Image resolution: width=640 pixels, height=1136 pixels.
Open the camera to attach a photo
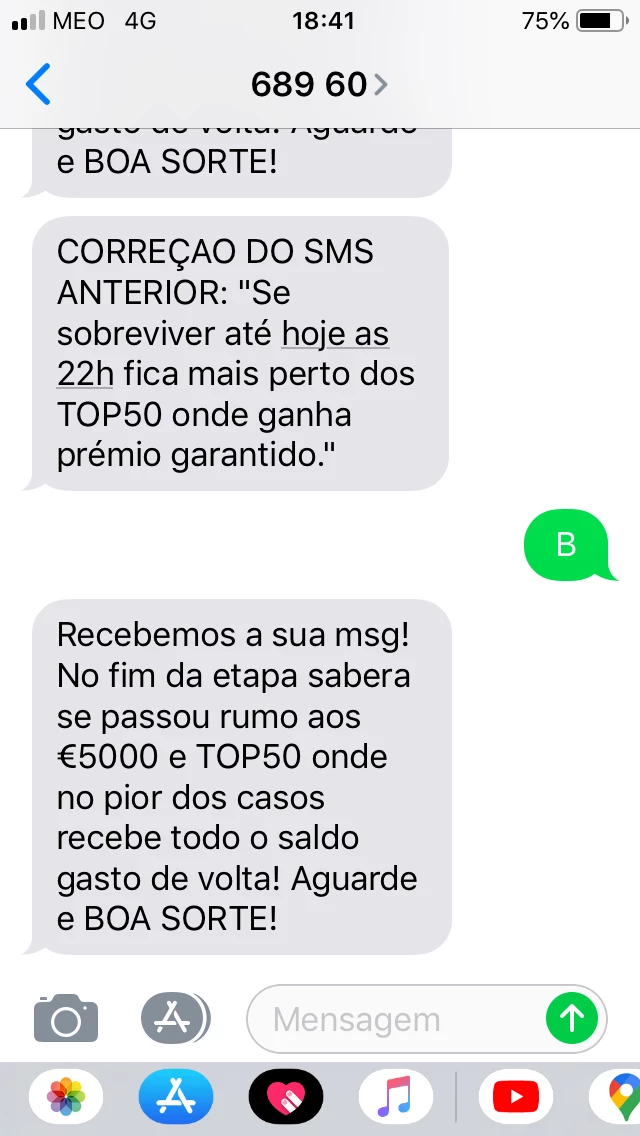[x=66, y=1019]
